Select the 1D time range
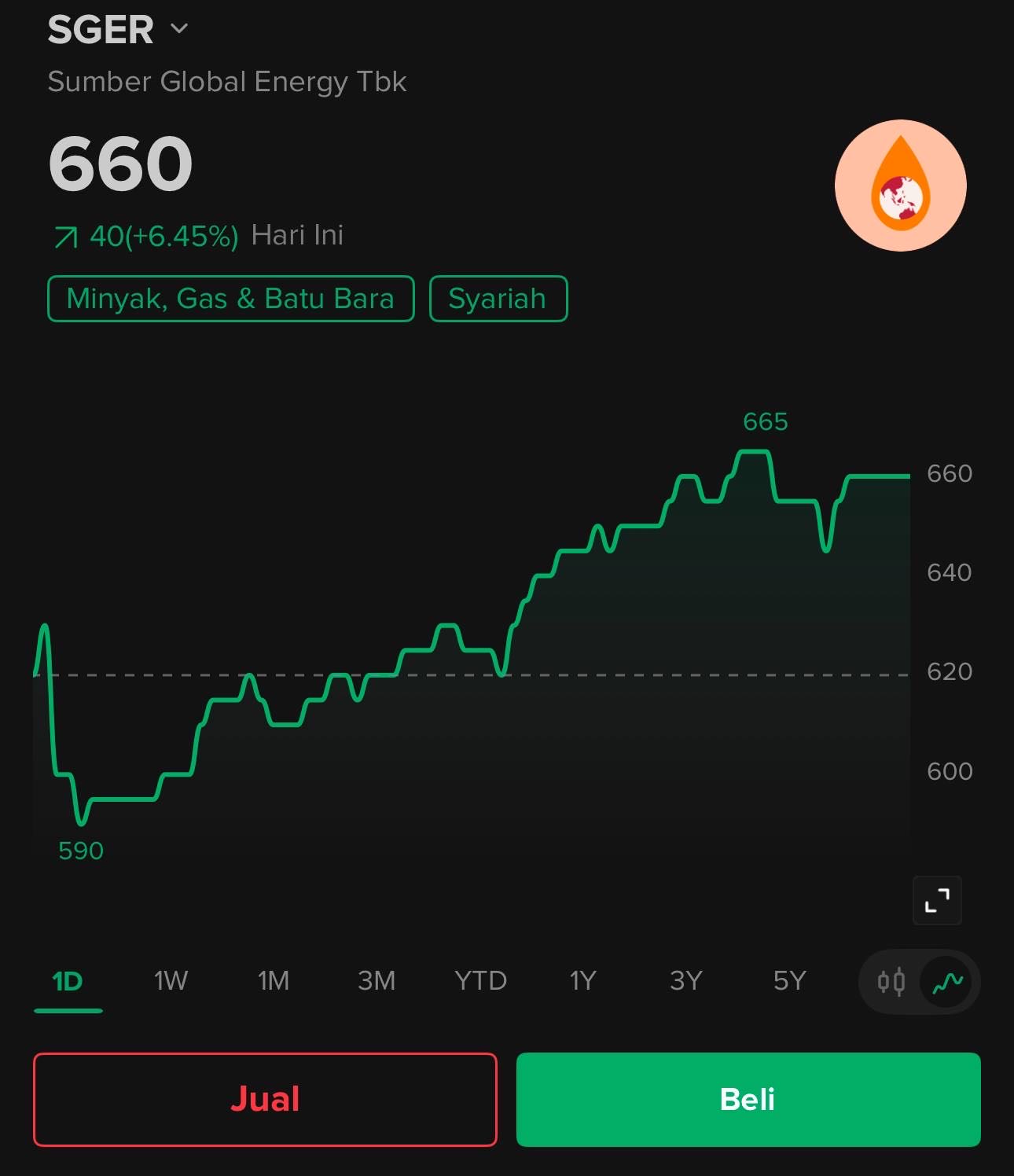This screenshot has width=1014, height=1176. point(68,981)
